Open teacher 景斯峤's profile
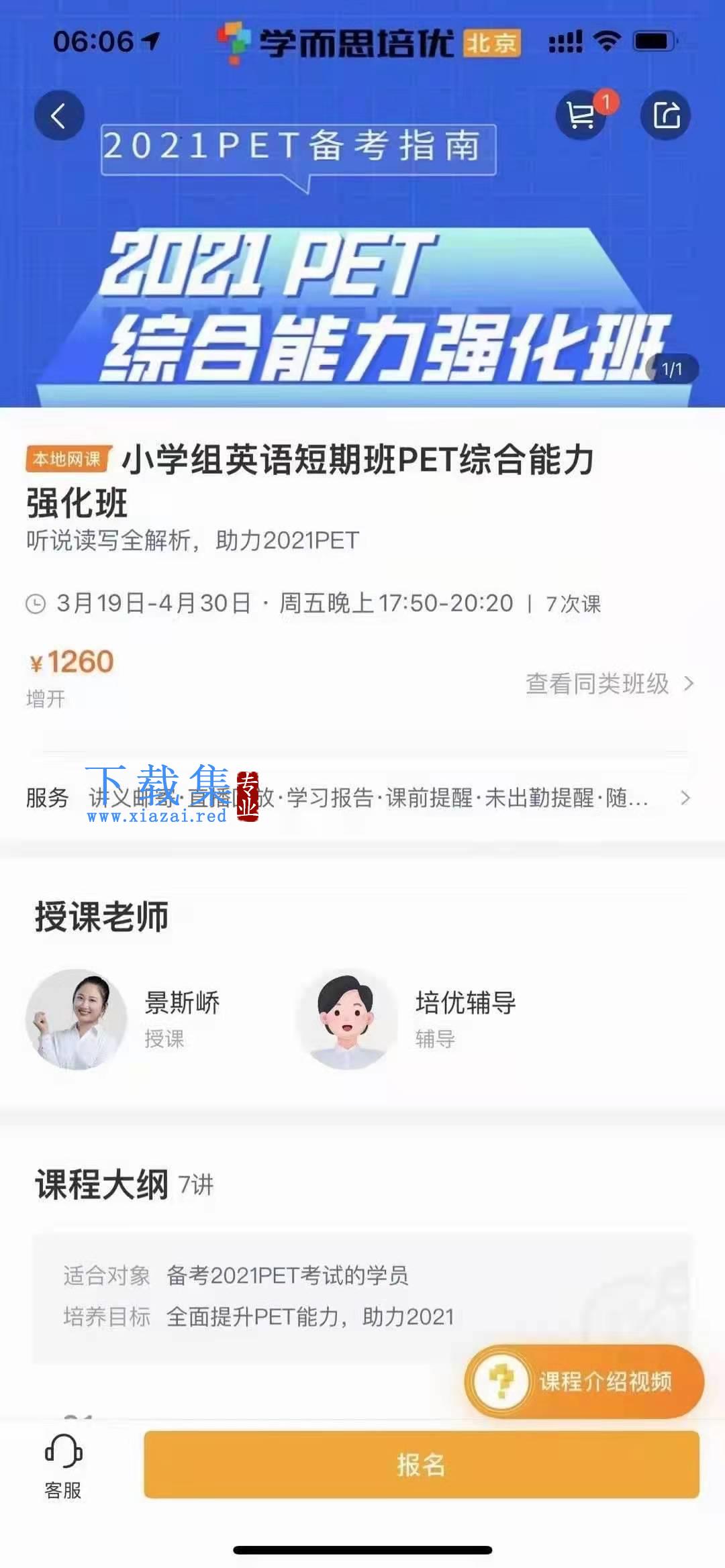The height and width of the screenshot is (1568, 725). pyautogui.click(x=124, y=1019)
